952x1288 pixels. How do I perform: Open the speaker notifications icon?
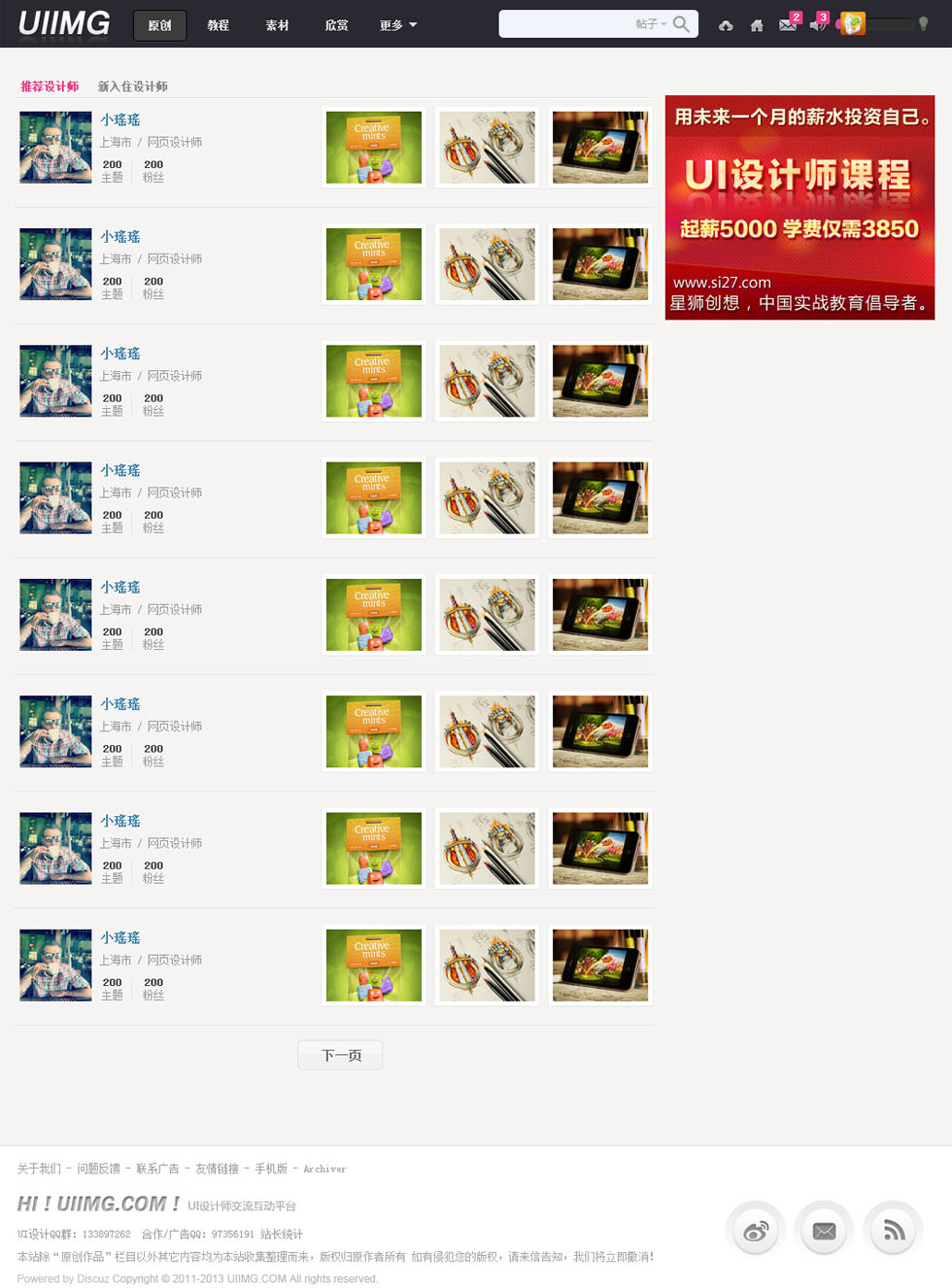pos(817,25)
